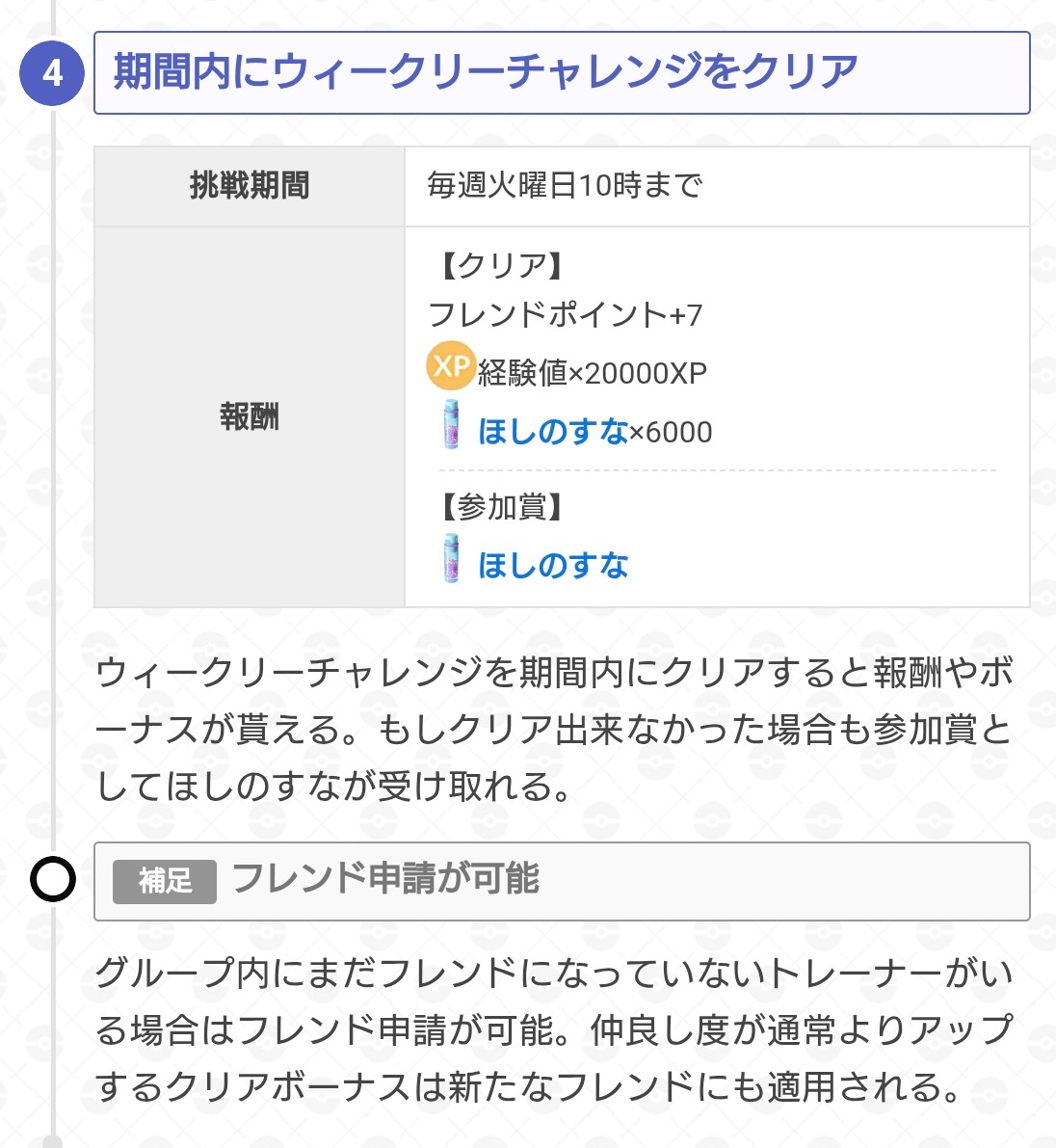Open the ほしのすな link under クリア rewards
Image resolution: width=1056 pixels, height=1148 pixels.
point(552,431)
